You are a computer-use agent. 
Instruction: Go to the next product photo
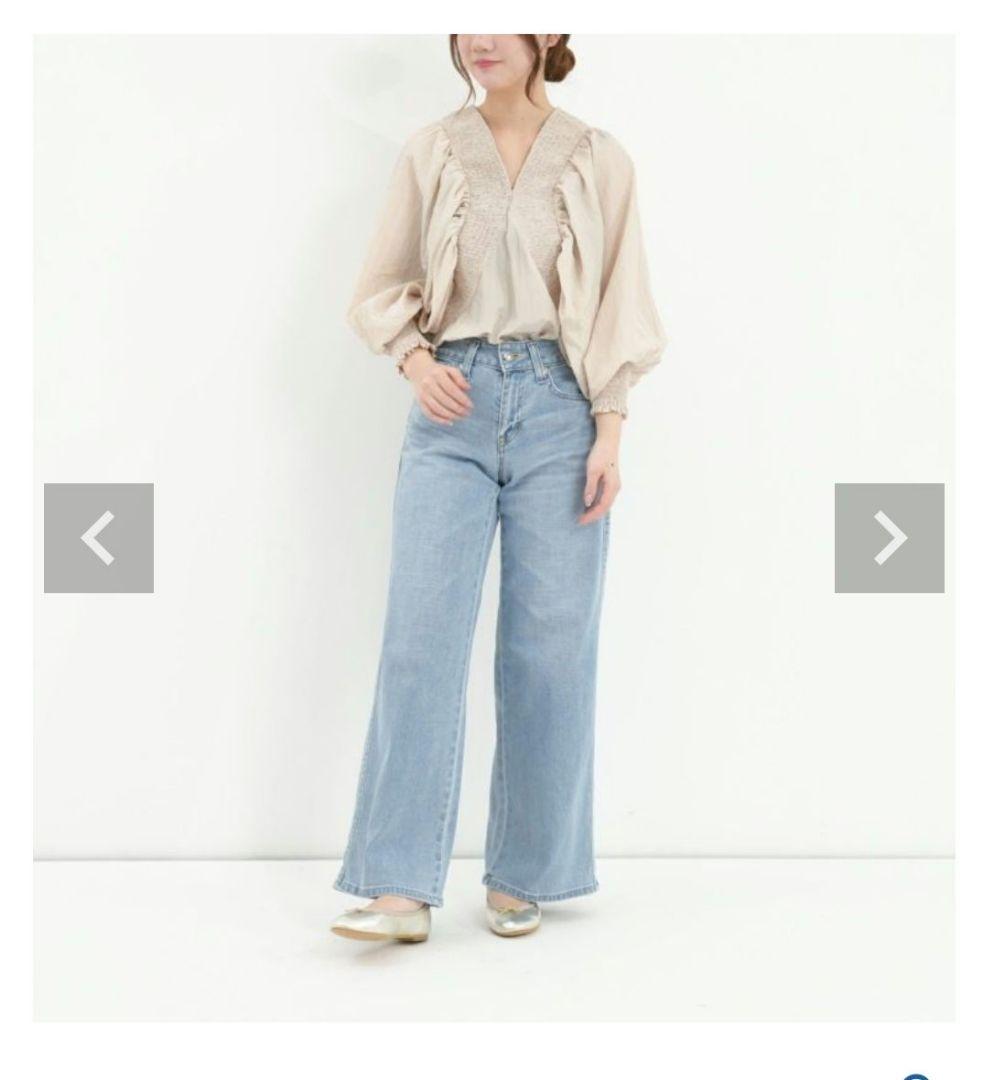[889, 538]
